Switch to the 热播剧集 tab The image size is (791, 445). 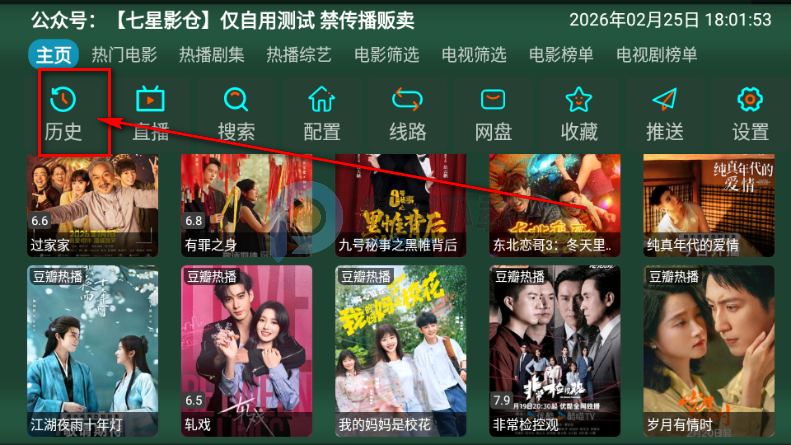click(211, 55)
